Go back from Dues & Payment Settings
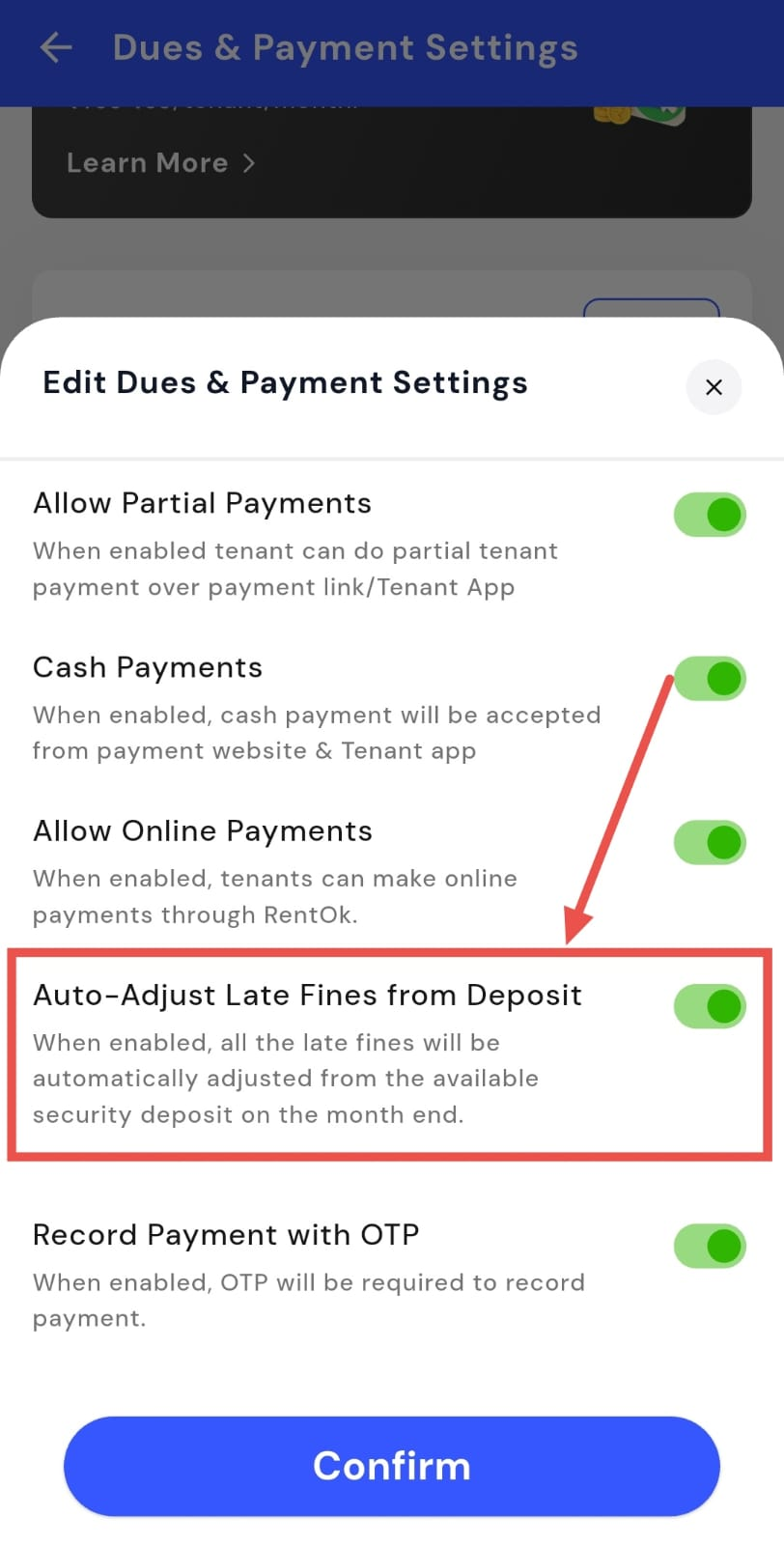The width and height of the screenshot is (784, 1545). [x=56, y=47]
